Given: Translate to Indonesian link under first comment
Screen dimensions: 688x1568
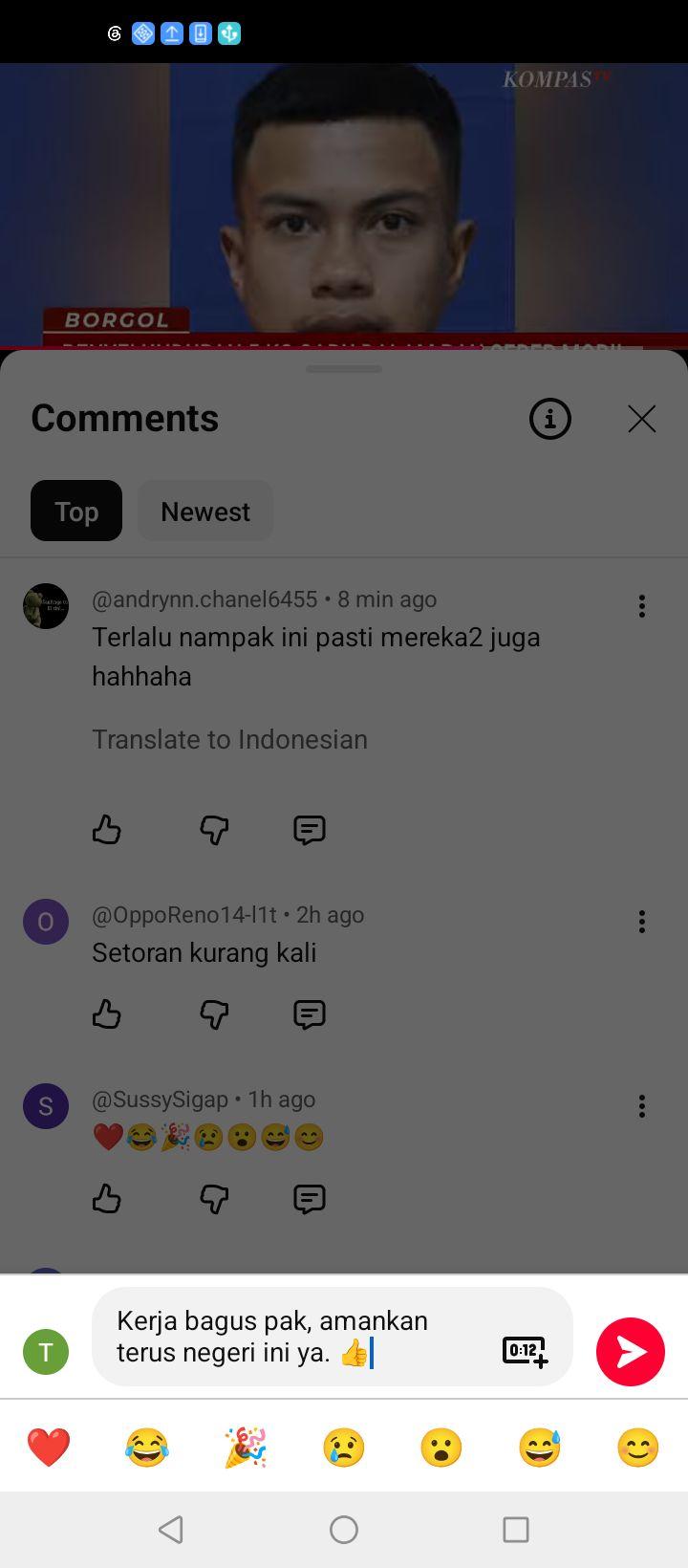Looking at the screenshot, I should 229,739.
